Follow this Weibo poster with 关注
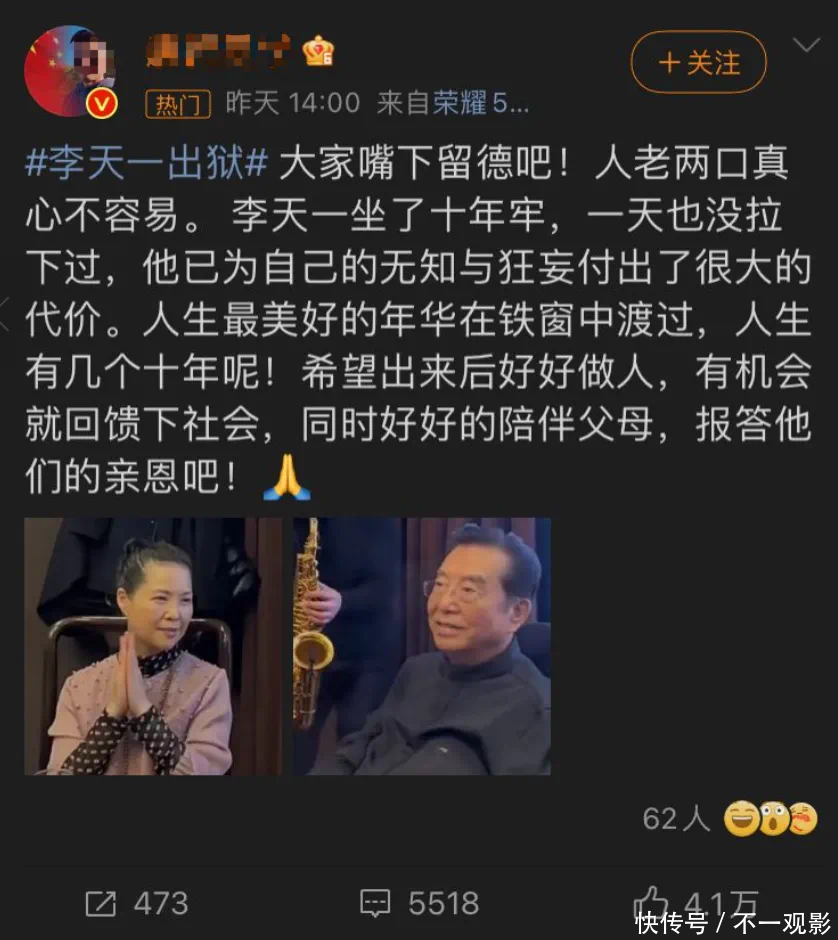Viewport: 838px width, 940px height. (698, 62)
